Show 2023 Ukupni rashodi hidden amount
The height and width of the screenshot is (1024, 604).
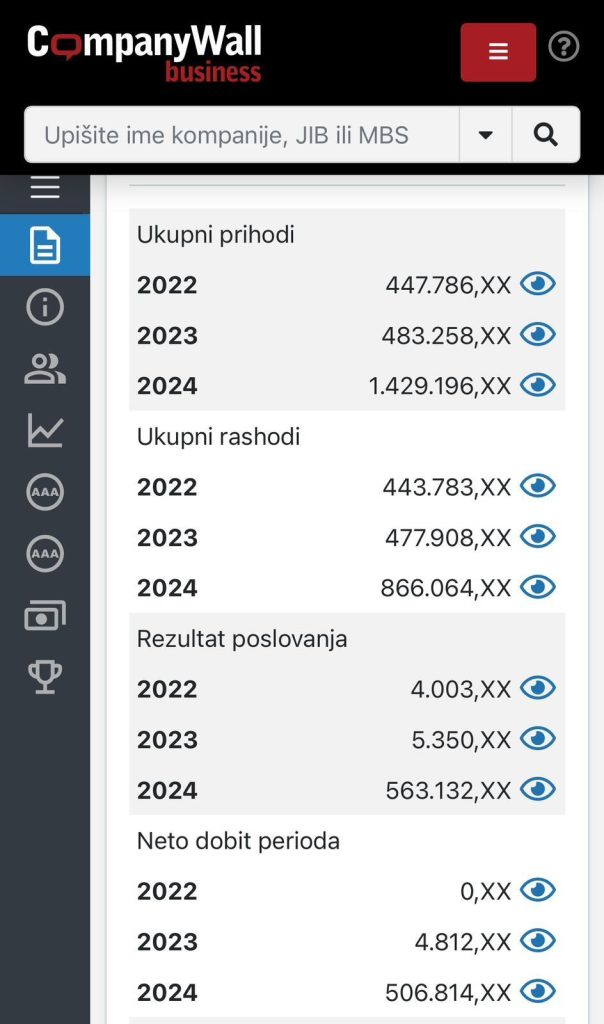tap(538, 537)
